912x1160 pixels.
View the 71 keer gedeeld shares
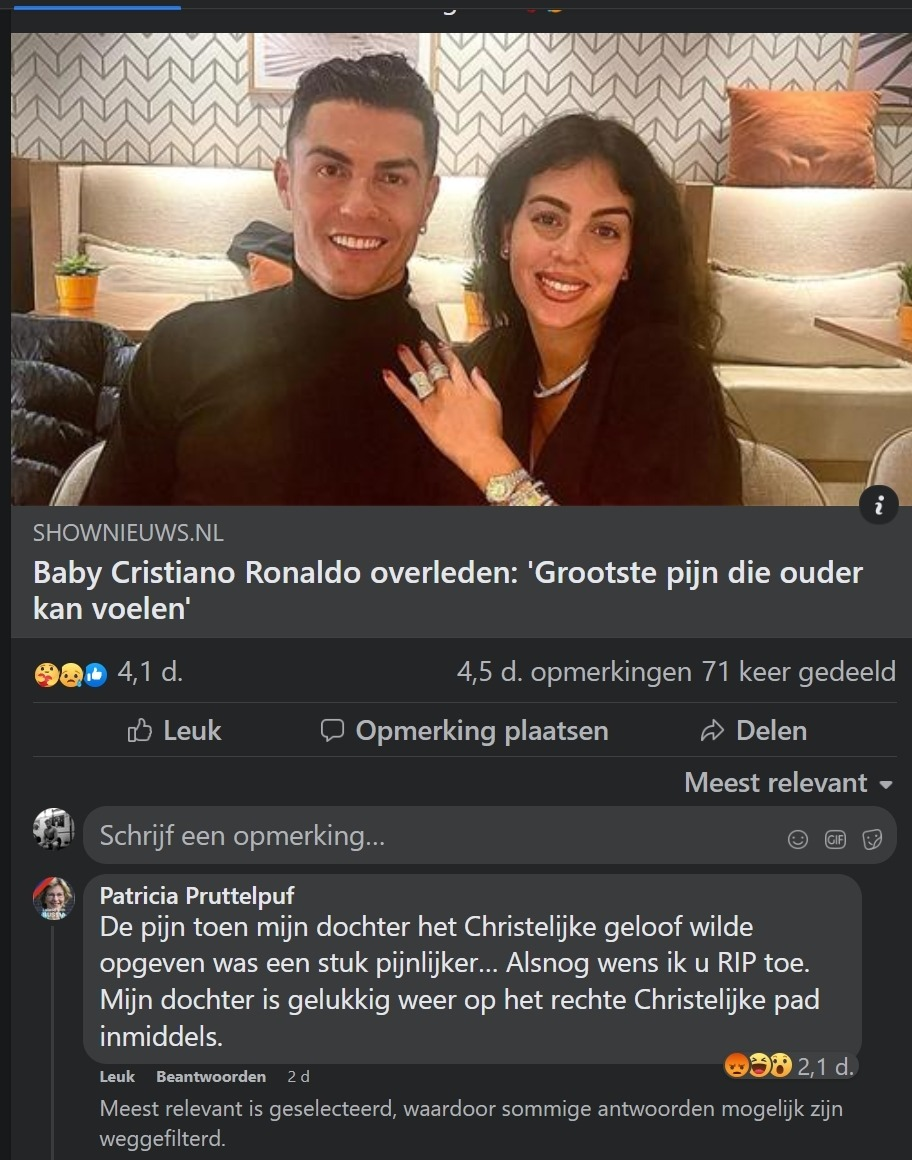(798, 673)
